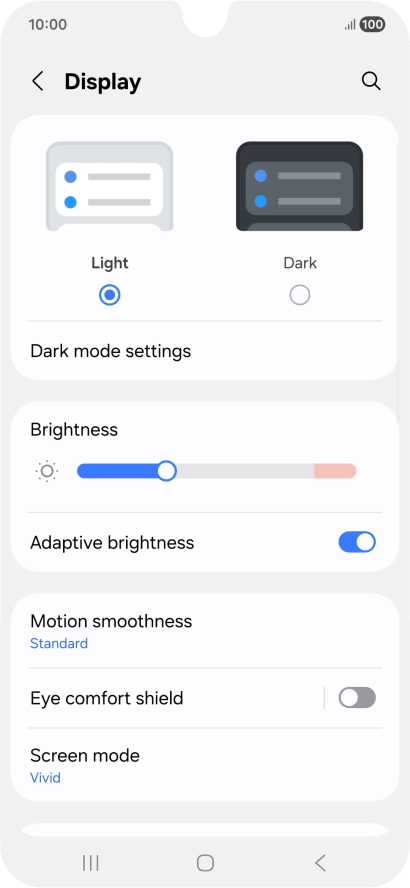Open Screen mode settings
The width and height of the screenshot is (410, 888).
[x=205, y=766]
